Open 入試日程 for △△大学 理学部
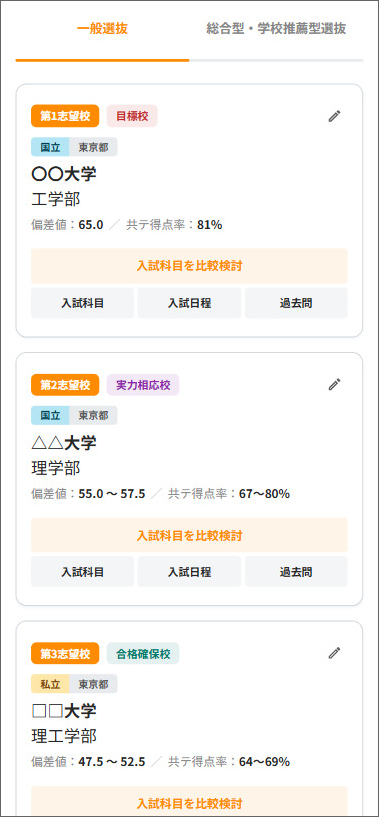 pos(189,572)
